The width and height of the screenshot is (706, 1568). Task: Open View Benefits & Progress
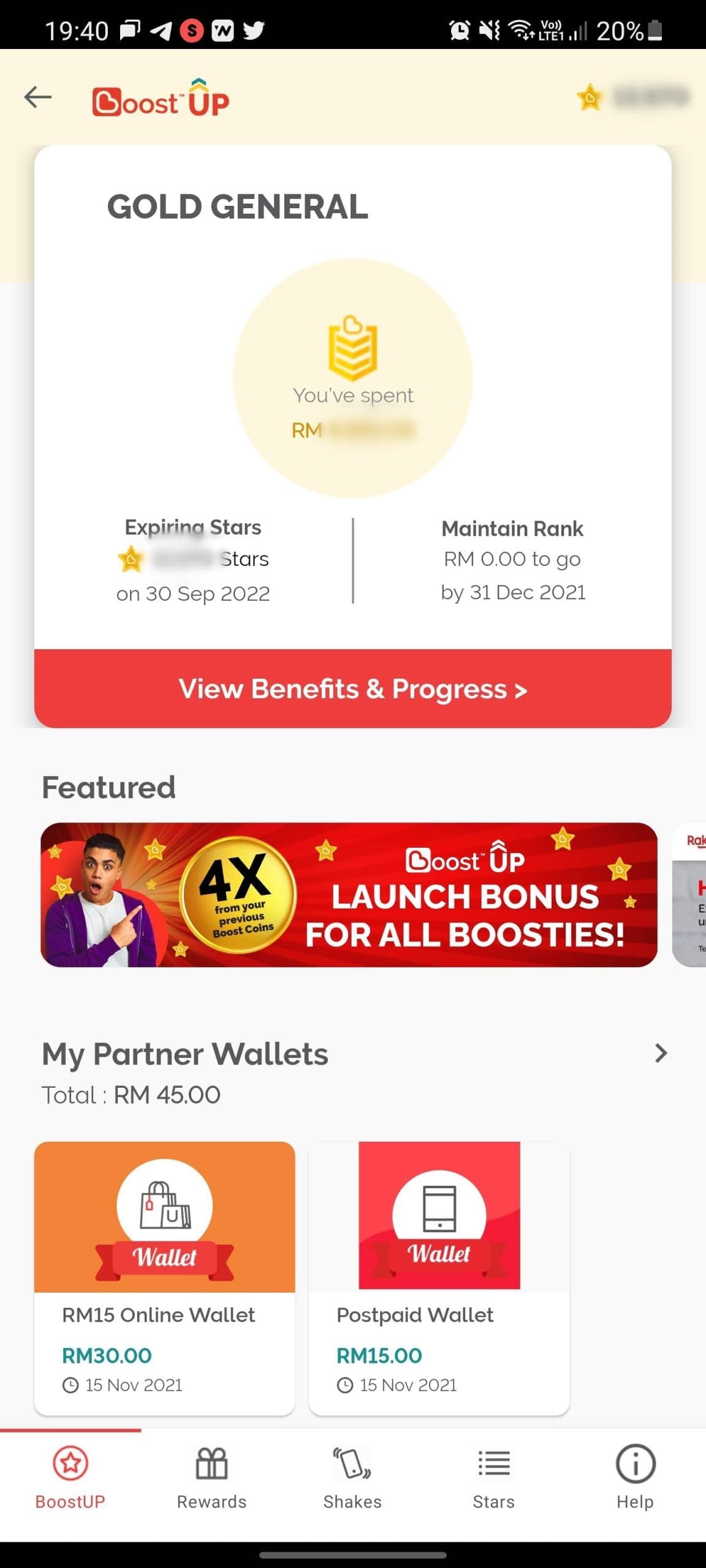[353, 688]
